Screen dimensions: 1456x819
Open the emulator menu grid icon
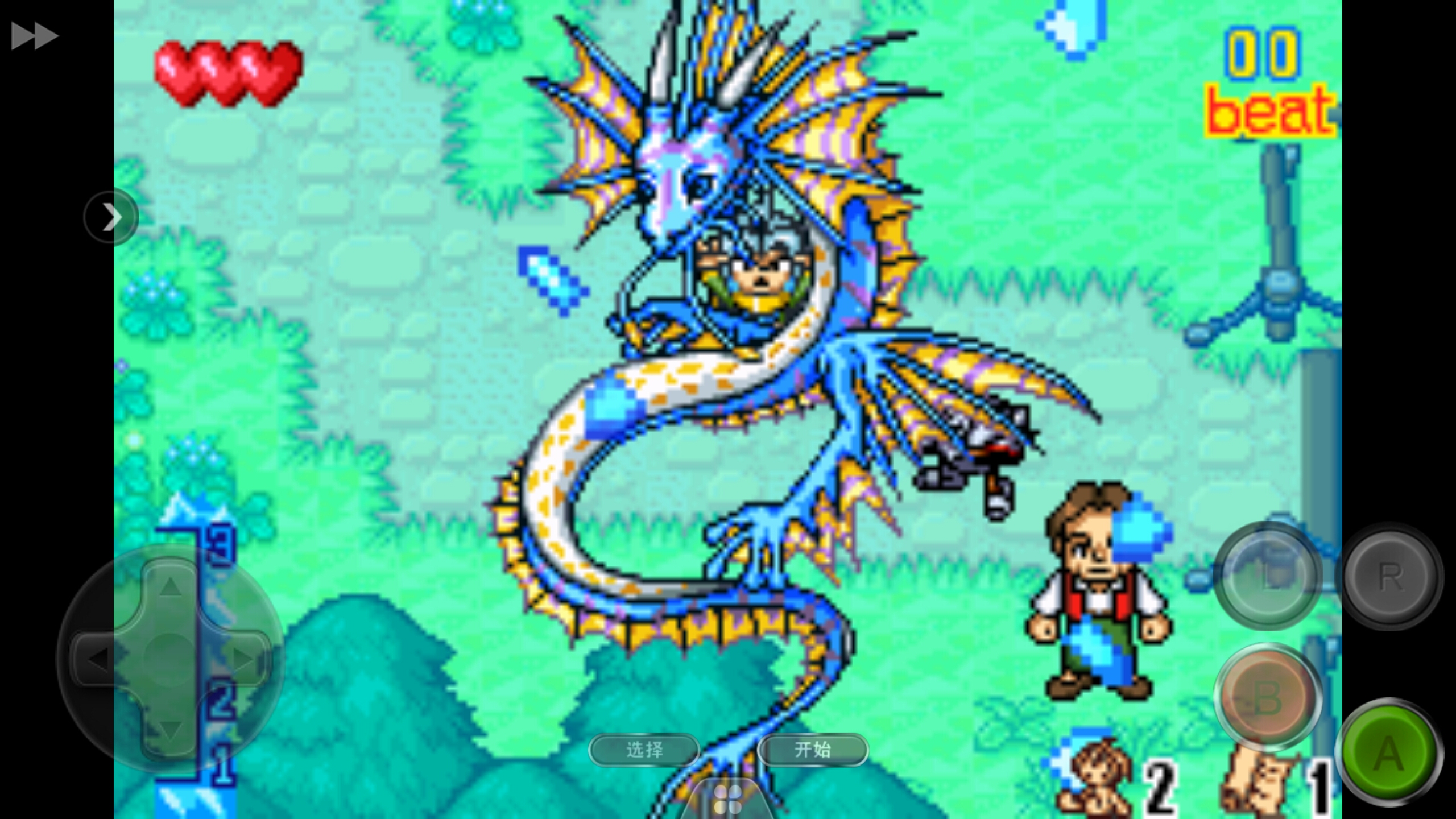[x=727, y=799]
